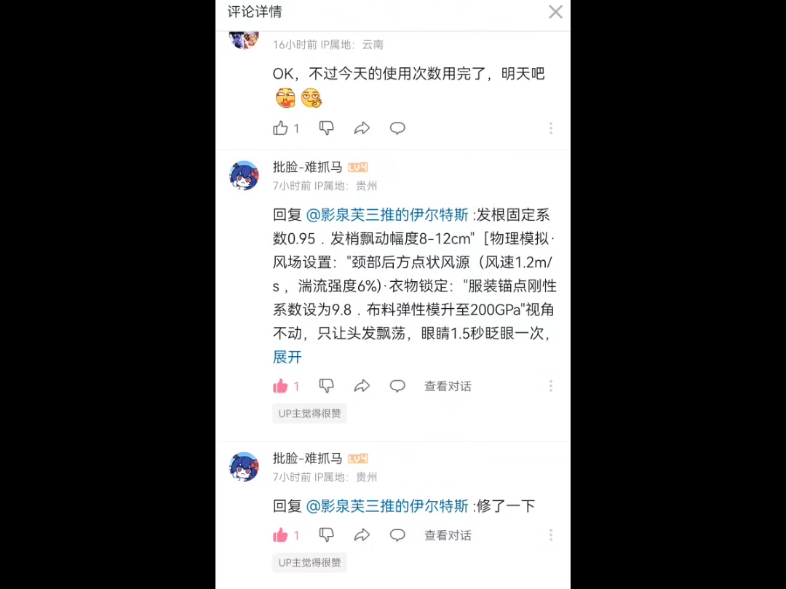Share the 发根固定系数 comment

[362, 386]
